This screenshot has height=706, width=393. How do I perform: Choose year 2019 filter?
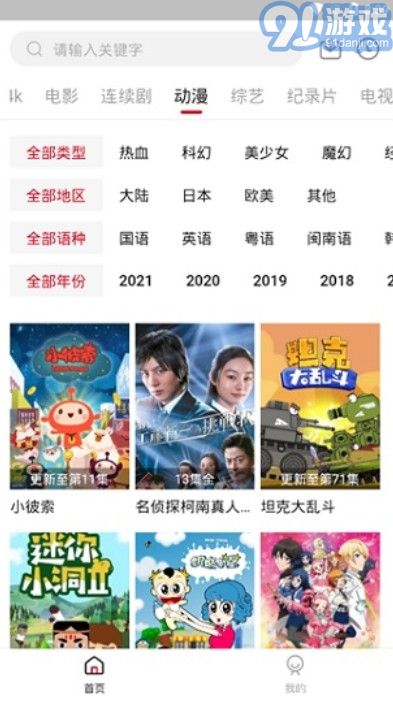[270, 281]
